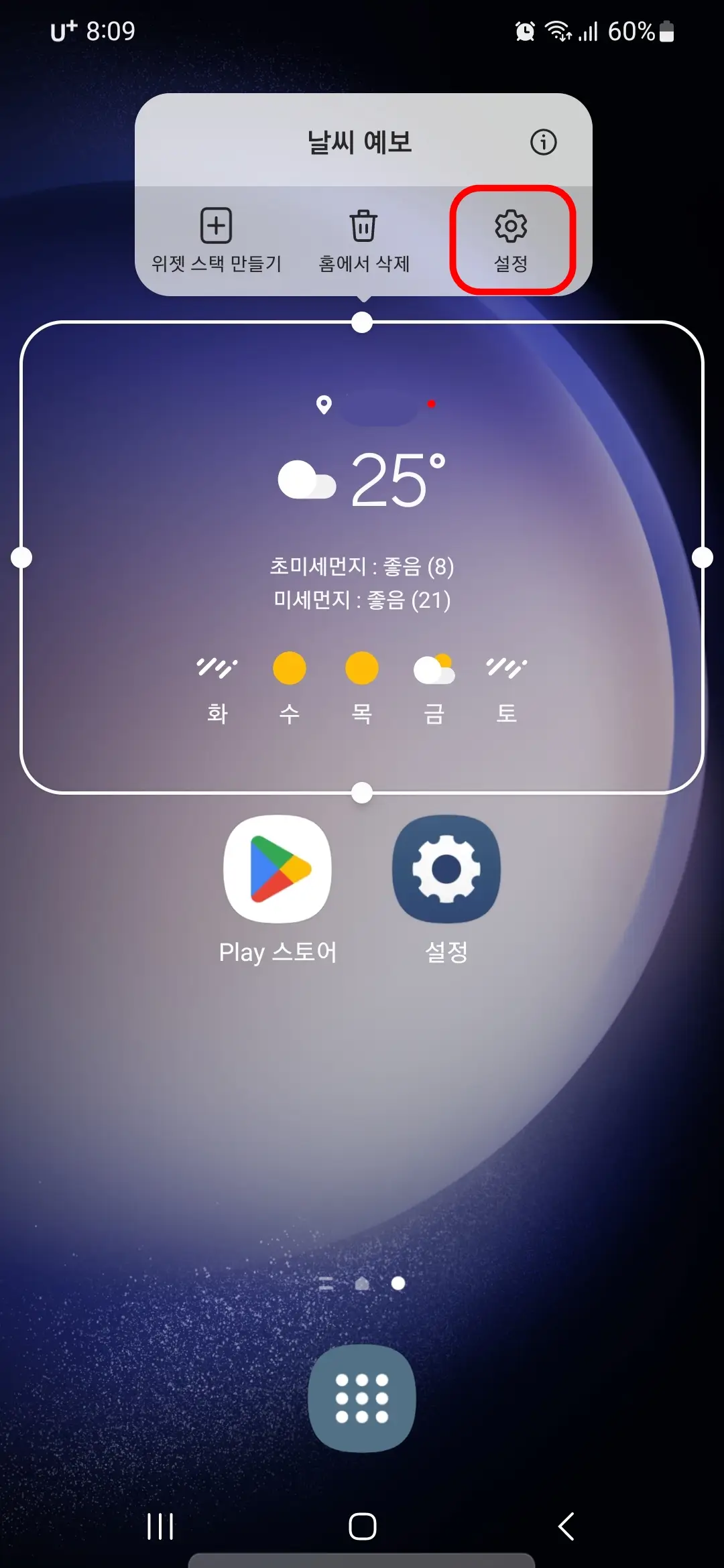The width and height of the screenshot is (724, 1568).
Task: Tap the info icon next to 날씨 예보
Action: click(544, 143)
